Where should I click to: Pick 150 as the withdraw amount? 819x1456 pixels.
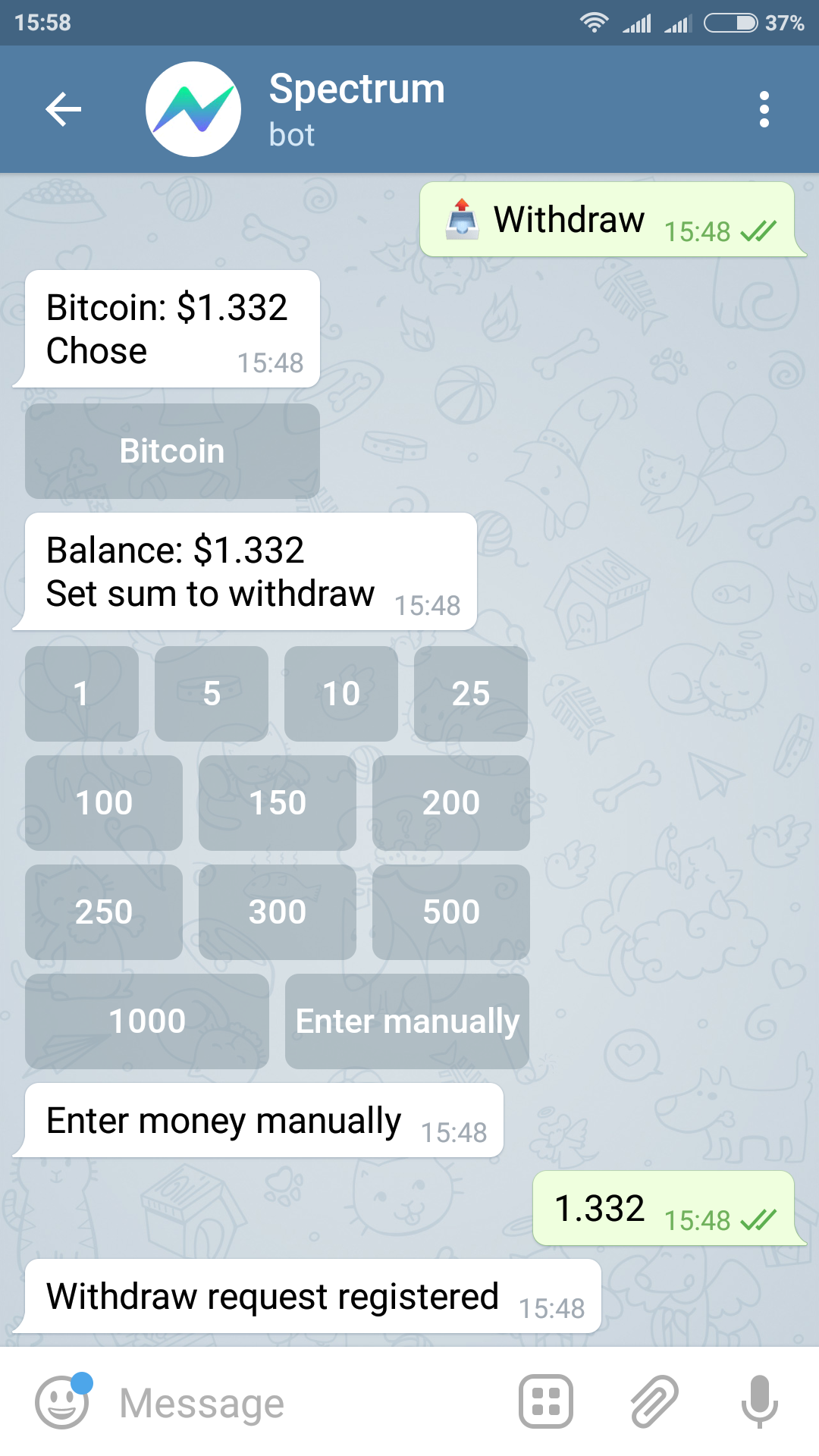278,803
